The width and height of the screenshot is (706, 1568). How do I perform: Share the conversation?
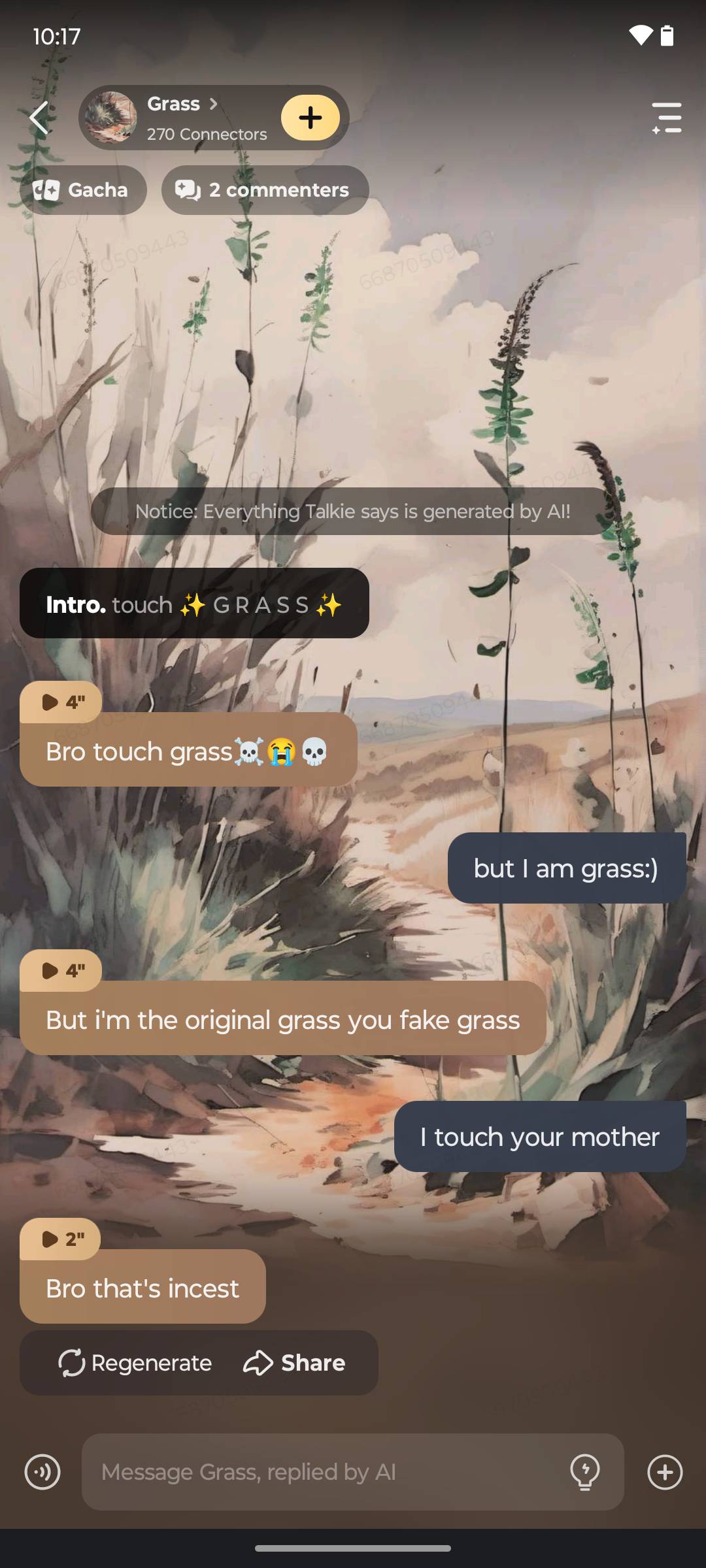[294, 1363]
